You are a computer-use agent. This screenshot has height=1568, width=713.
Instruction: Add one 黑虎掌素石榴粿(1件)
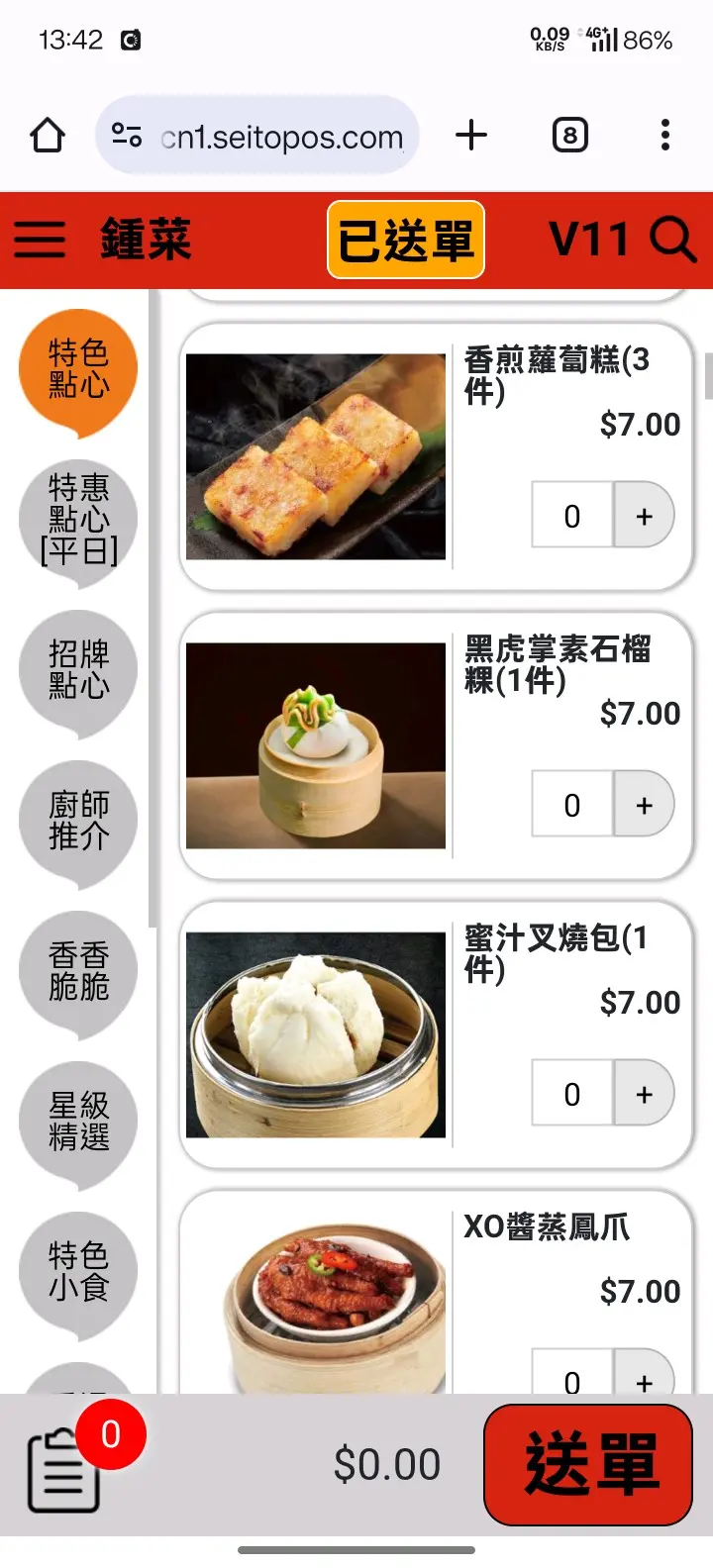pos(644,805)
